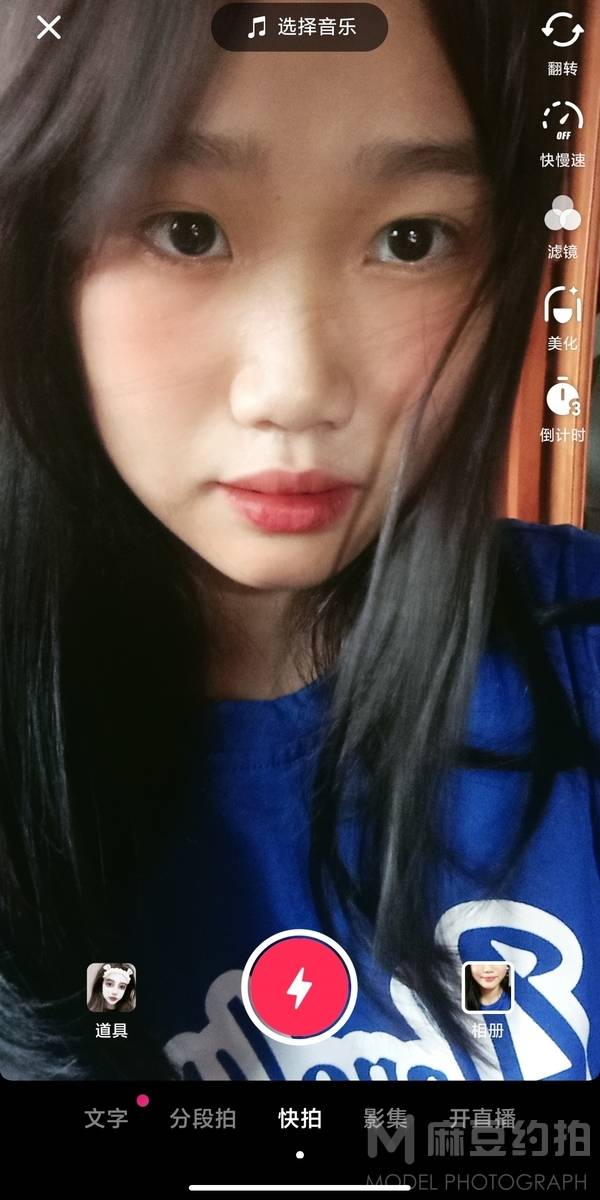Switch to the 分段拍 mode tab

202,1118
